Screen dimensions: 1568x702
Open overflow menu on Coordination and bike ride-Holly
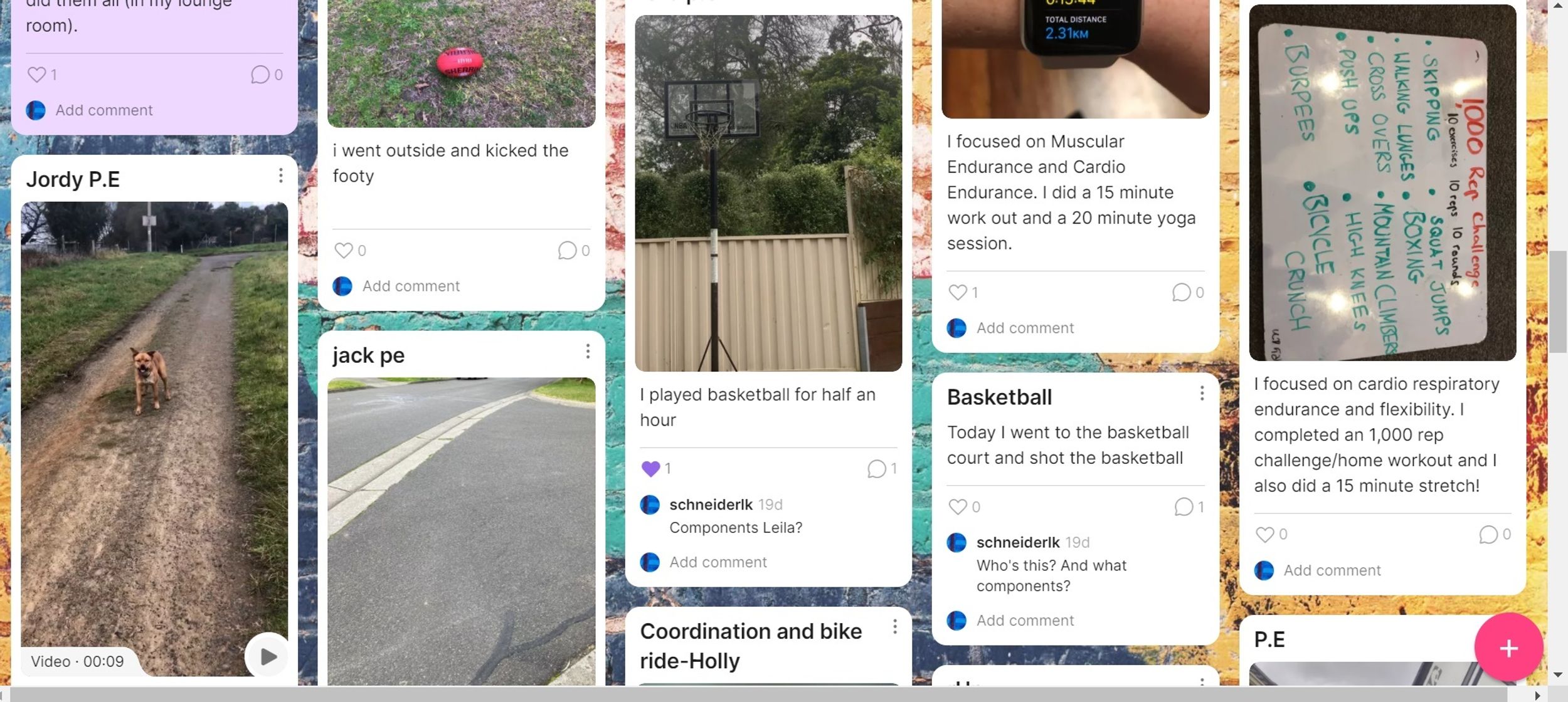click(895, 627)
